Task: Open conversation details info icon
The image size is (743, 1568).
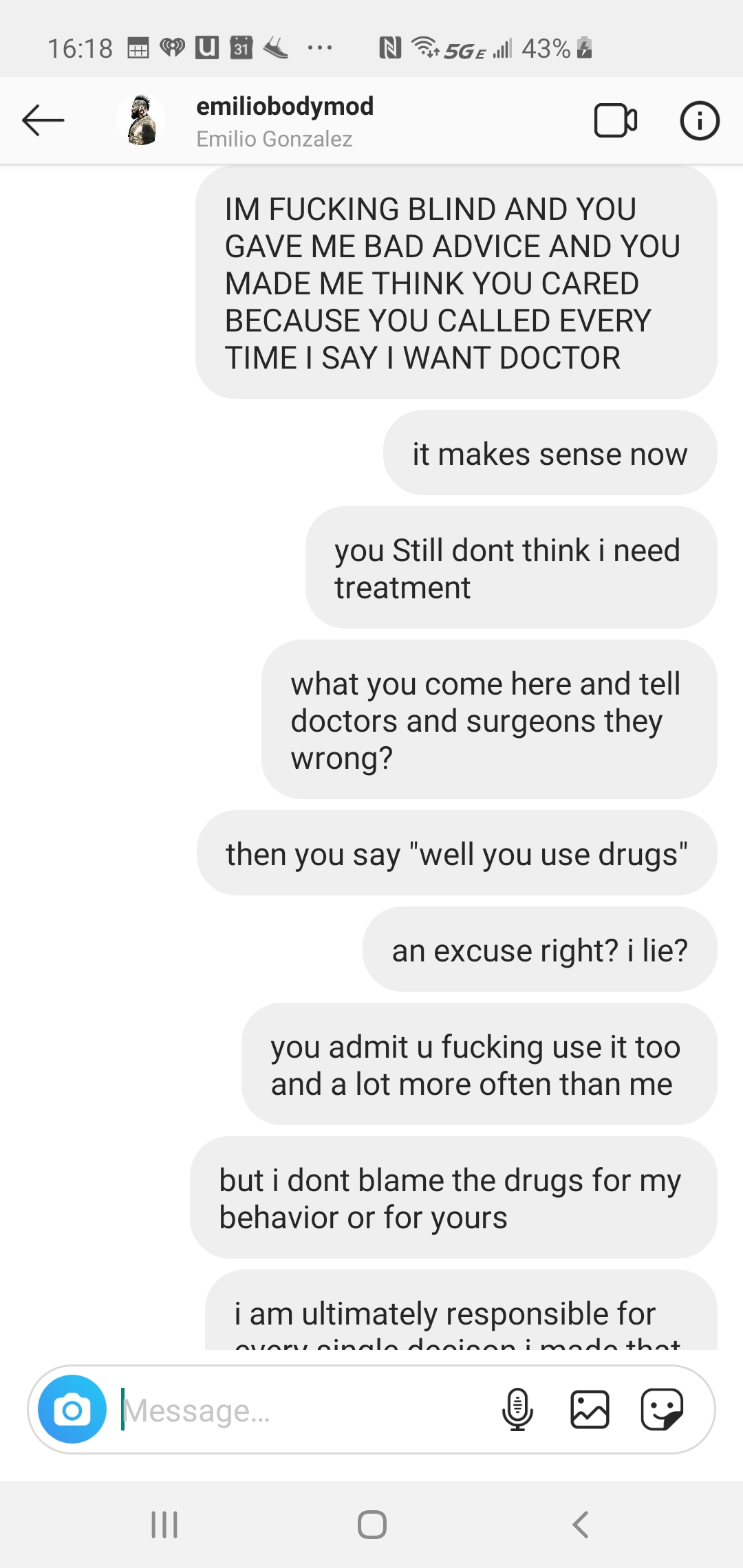Action: (x=699, y=120)
